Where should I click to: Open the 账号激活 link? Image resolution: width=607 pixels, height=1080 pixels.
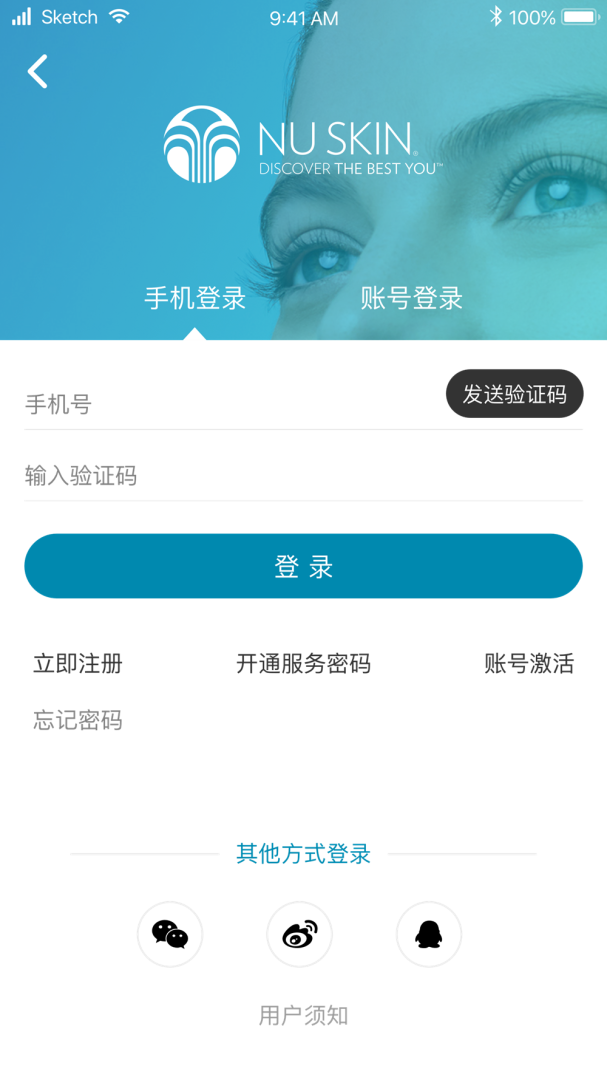(529, 664)
